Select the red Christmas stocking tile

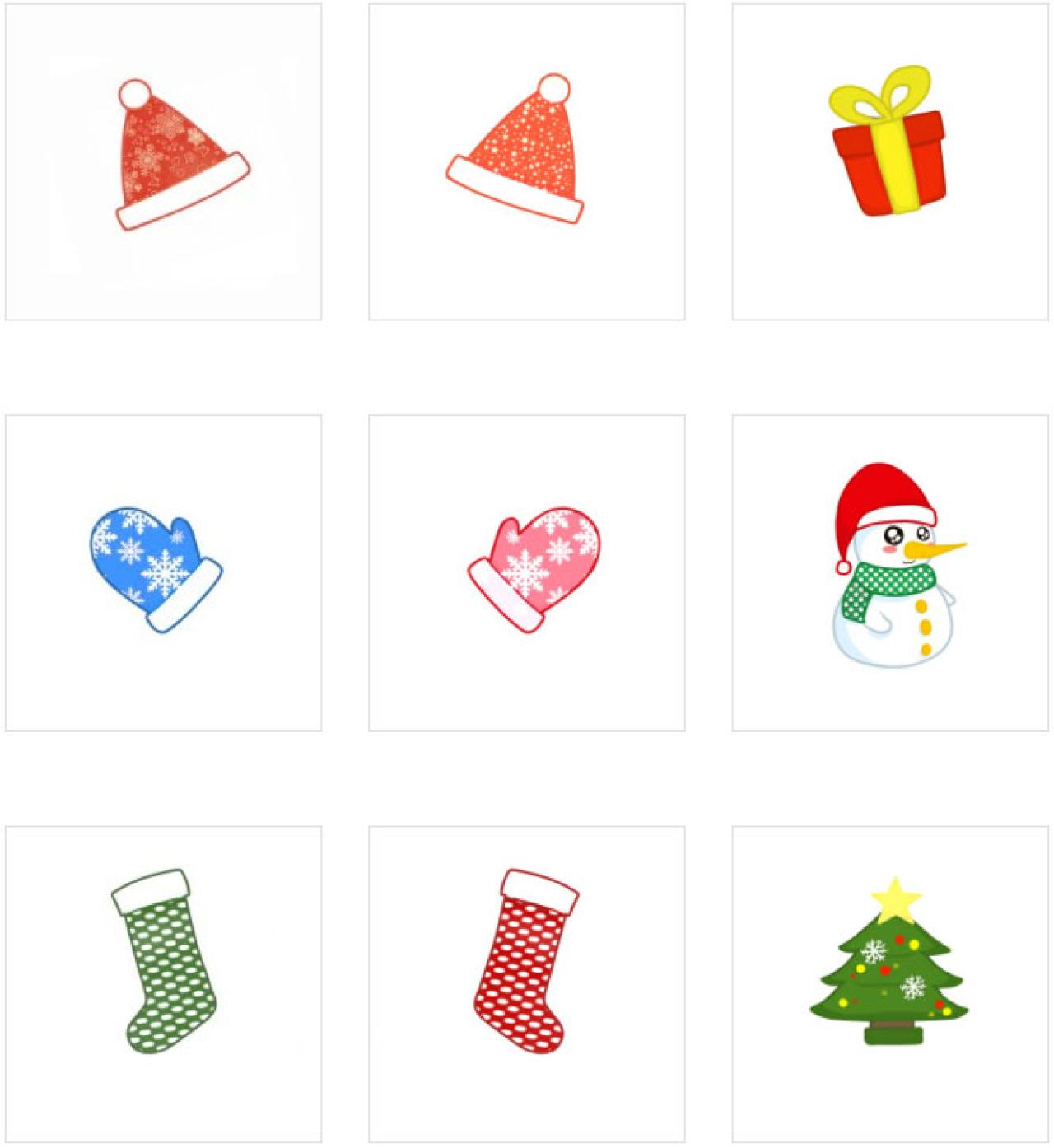(x=526, y=983)
